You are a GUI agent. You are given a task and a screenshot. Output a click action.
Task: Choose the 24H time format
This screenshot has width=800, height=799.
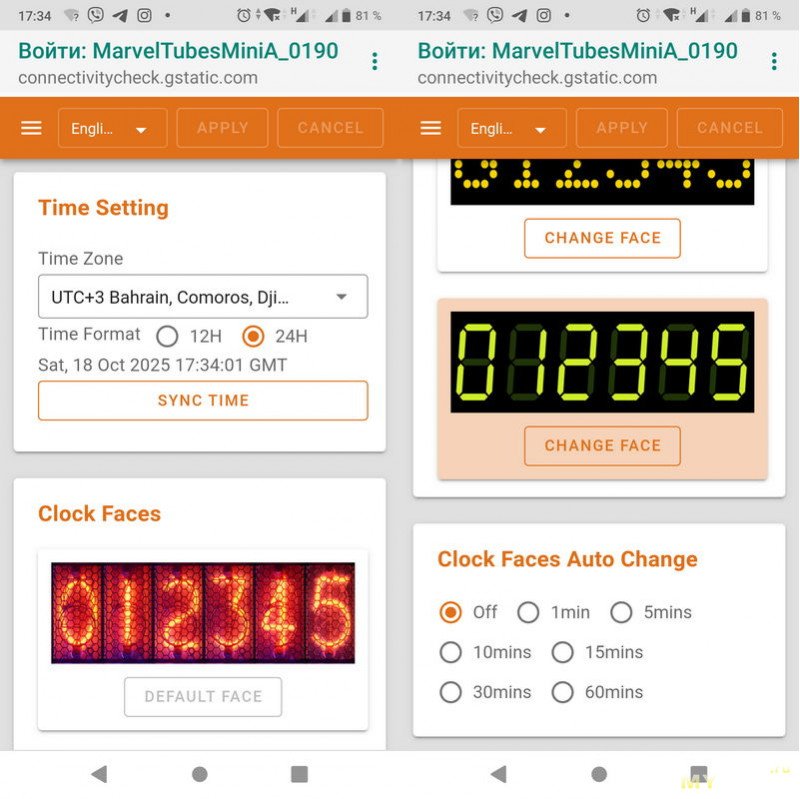254,336
